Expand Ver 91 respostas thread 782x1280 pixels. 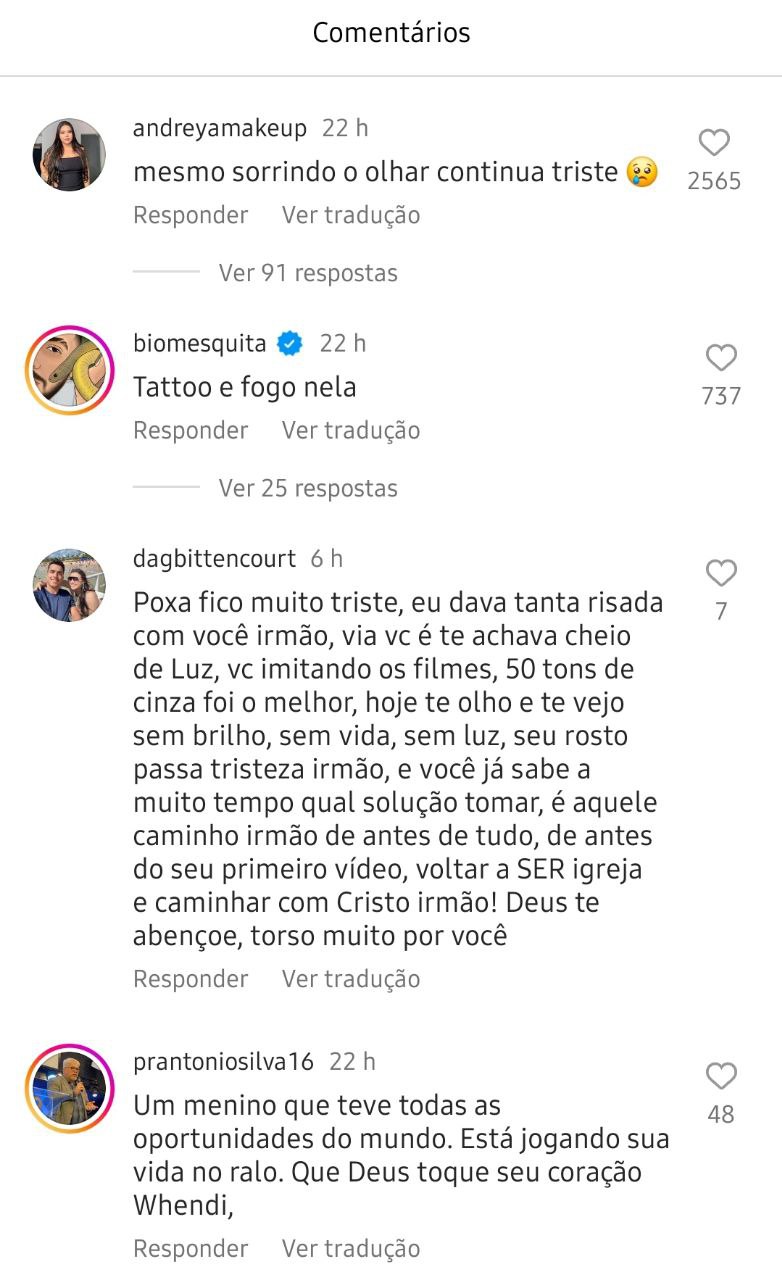pos(307,273)
